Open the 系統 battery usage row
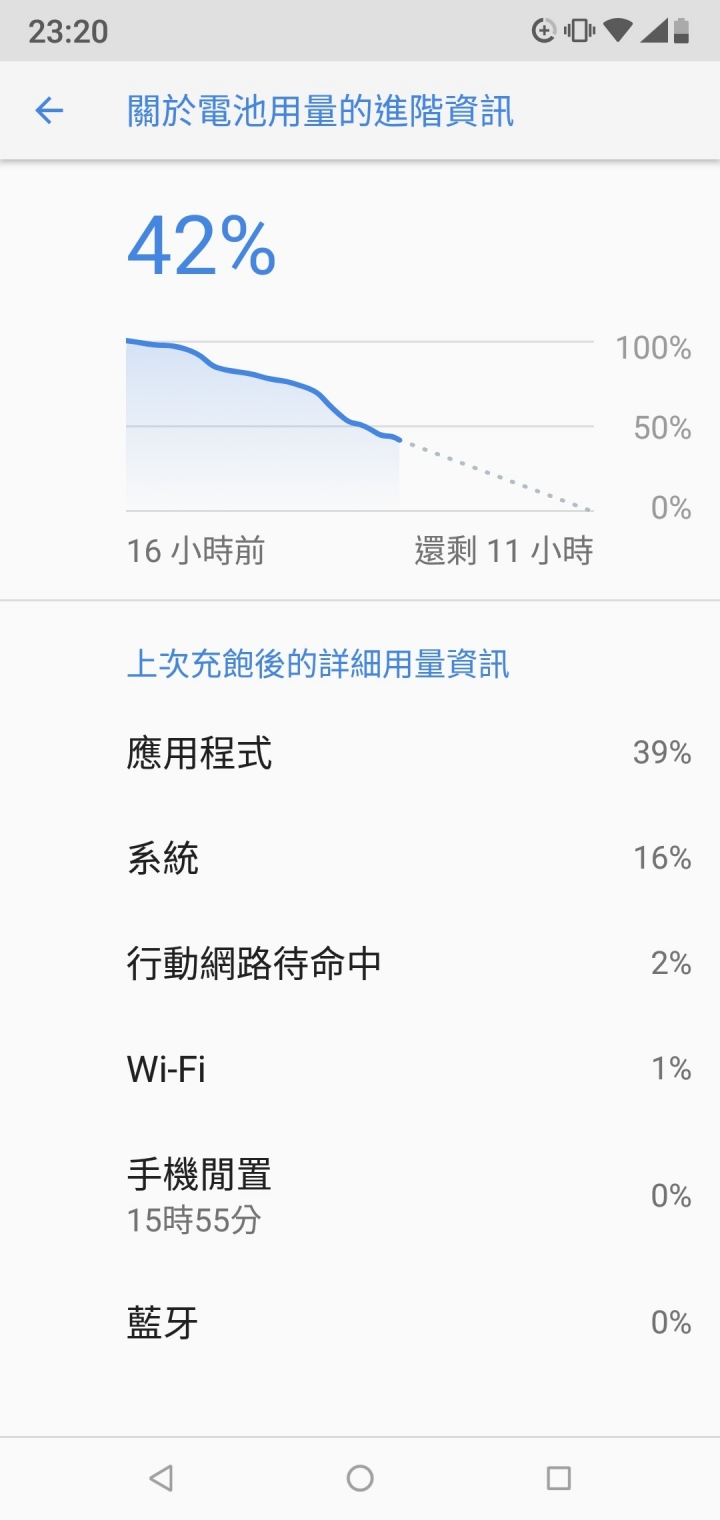The height and width of the screenshot is (1520, 720). pyautogui.click(x=360, y=858)
